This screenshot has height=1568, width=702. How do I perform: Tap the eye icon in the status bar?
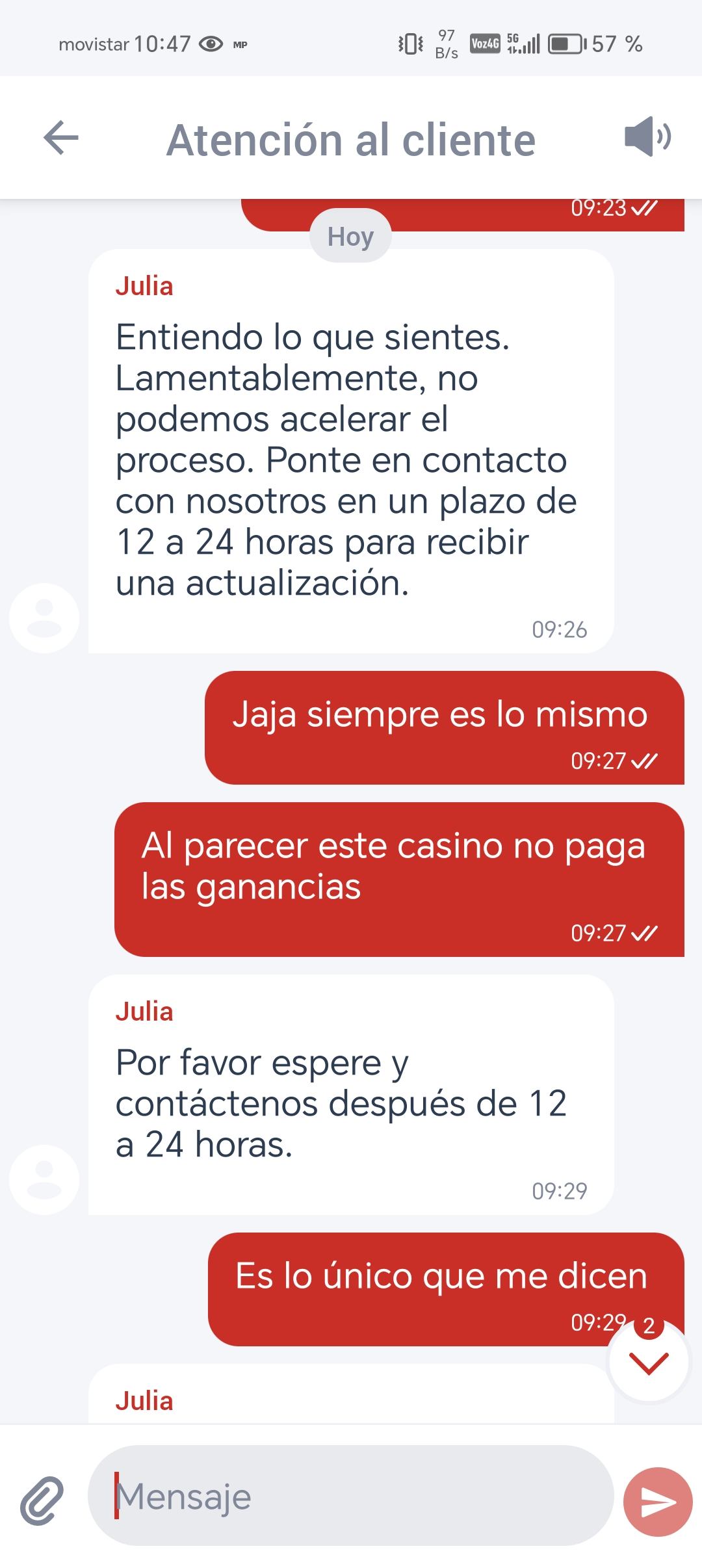tap(211, 43)
